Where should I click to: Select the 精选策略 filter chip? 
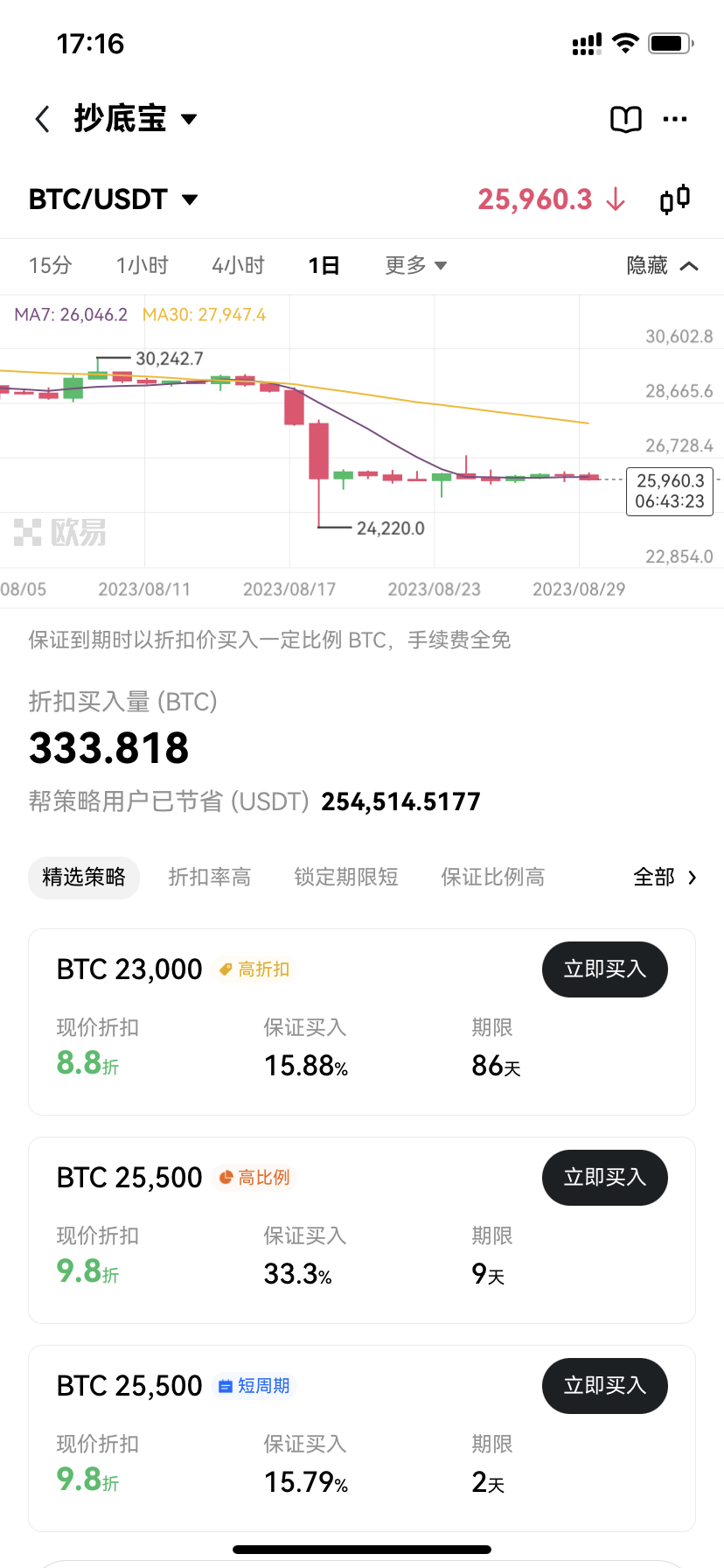tap(84, 877)
